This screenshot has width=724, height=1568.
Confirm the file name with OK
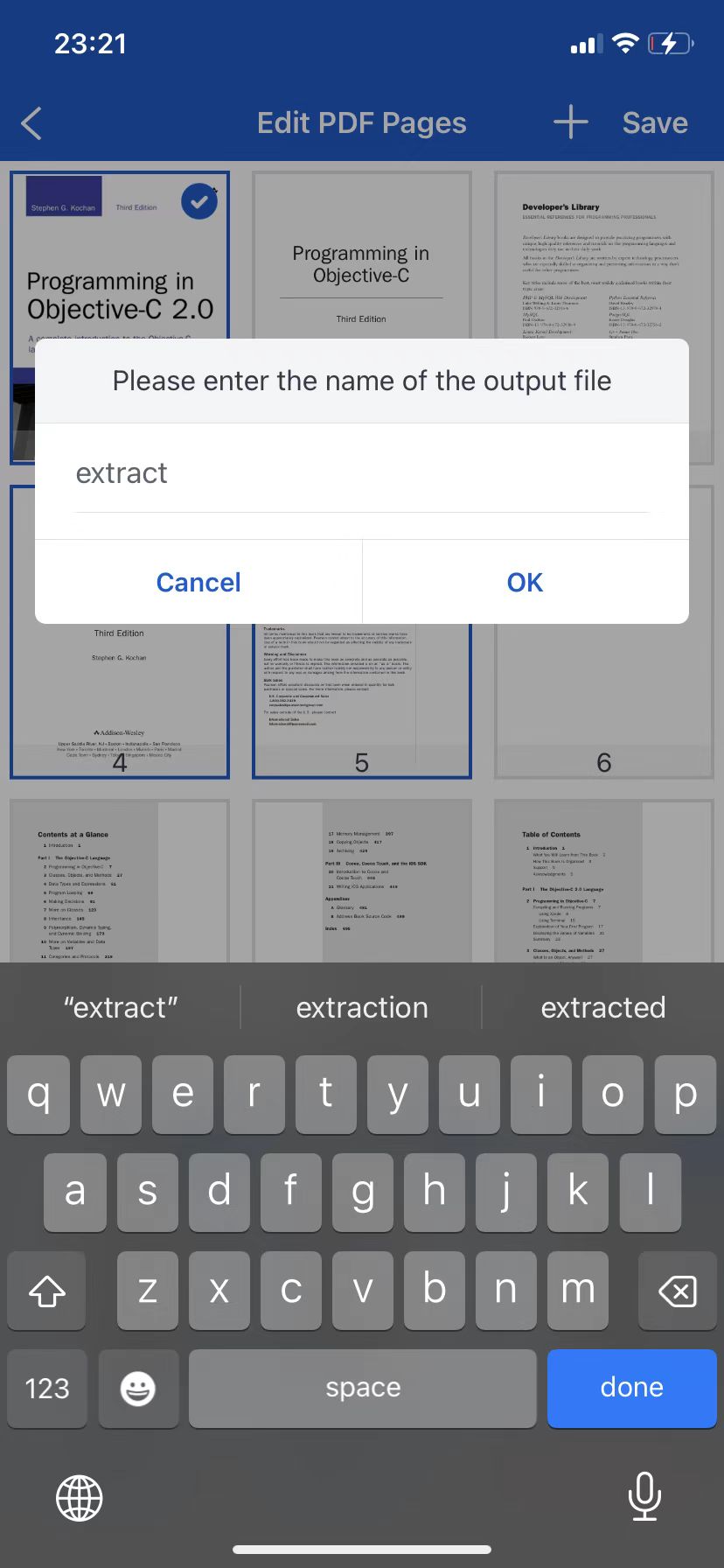click(x=526, y=582)
